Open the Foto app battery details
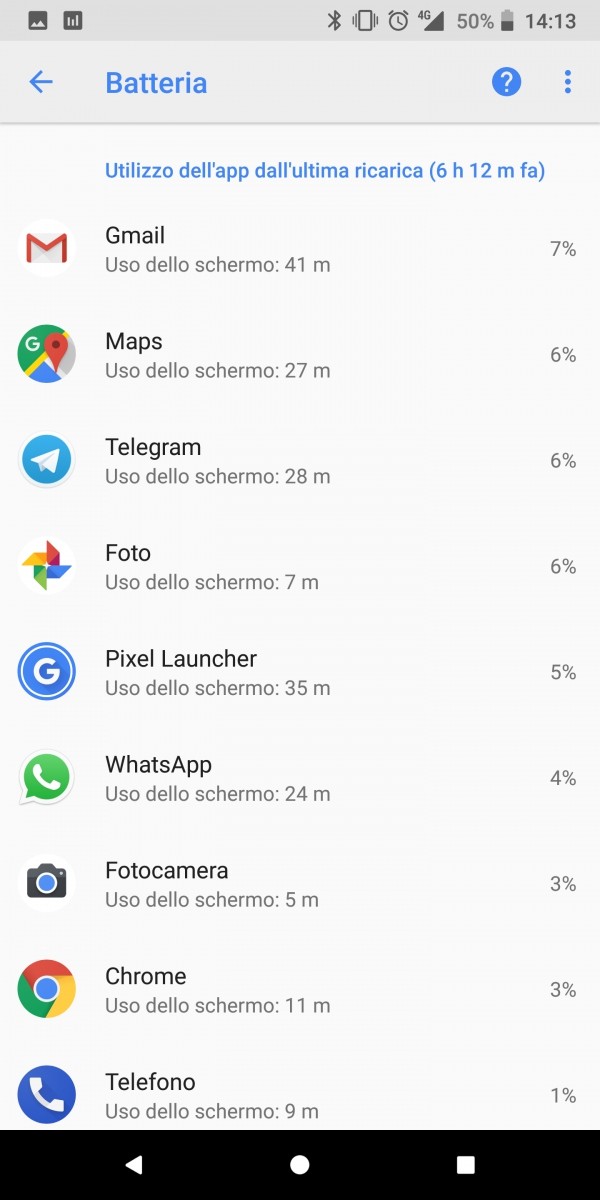The width and height of the screenshot is (600, 1200). tap(300, 567)
